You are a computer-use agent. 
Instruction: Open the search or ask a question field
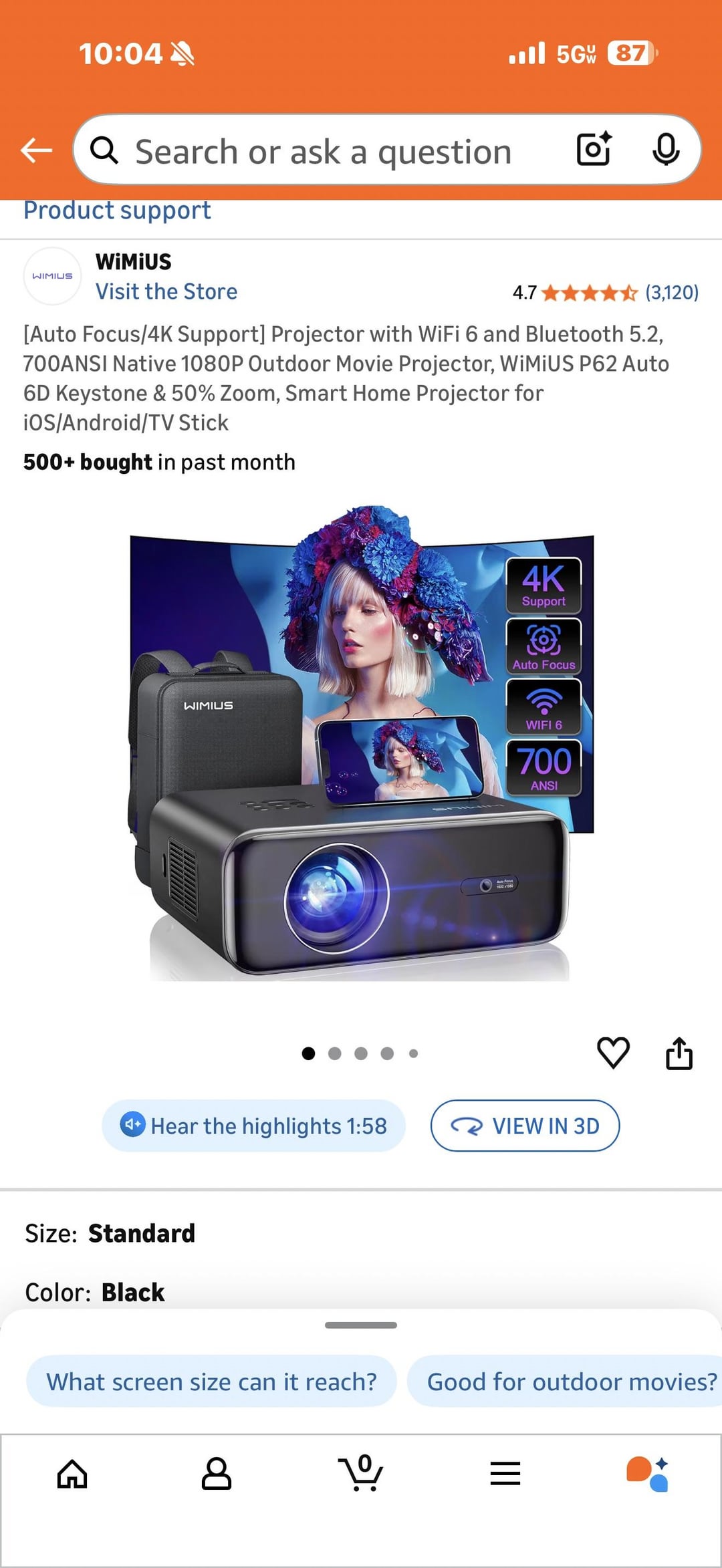(324, 152)
